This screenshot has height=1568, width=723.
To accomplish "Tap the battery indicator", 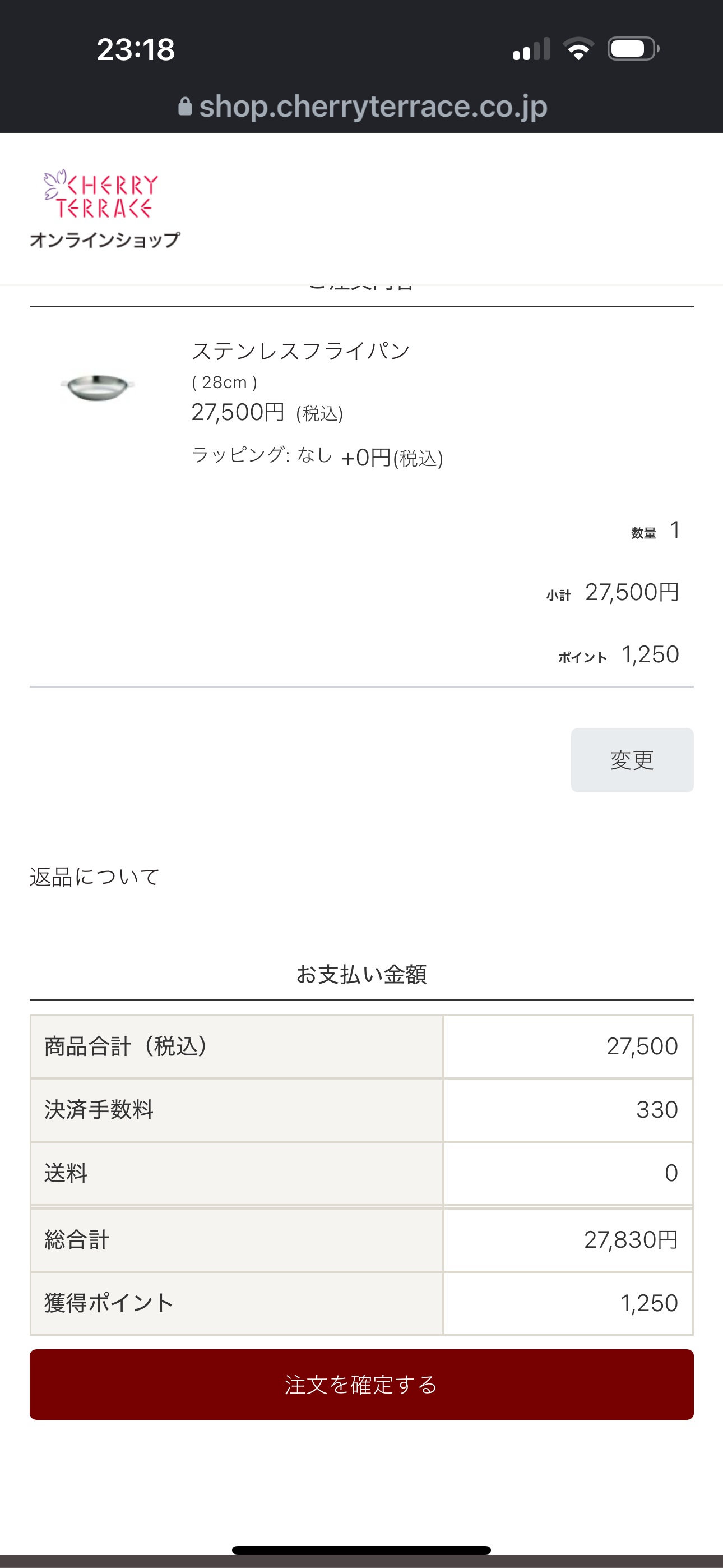I will coord(631,49).
